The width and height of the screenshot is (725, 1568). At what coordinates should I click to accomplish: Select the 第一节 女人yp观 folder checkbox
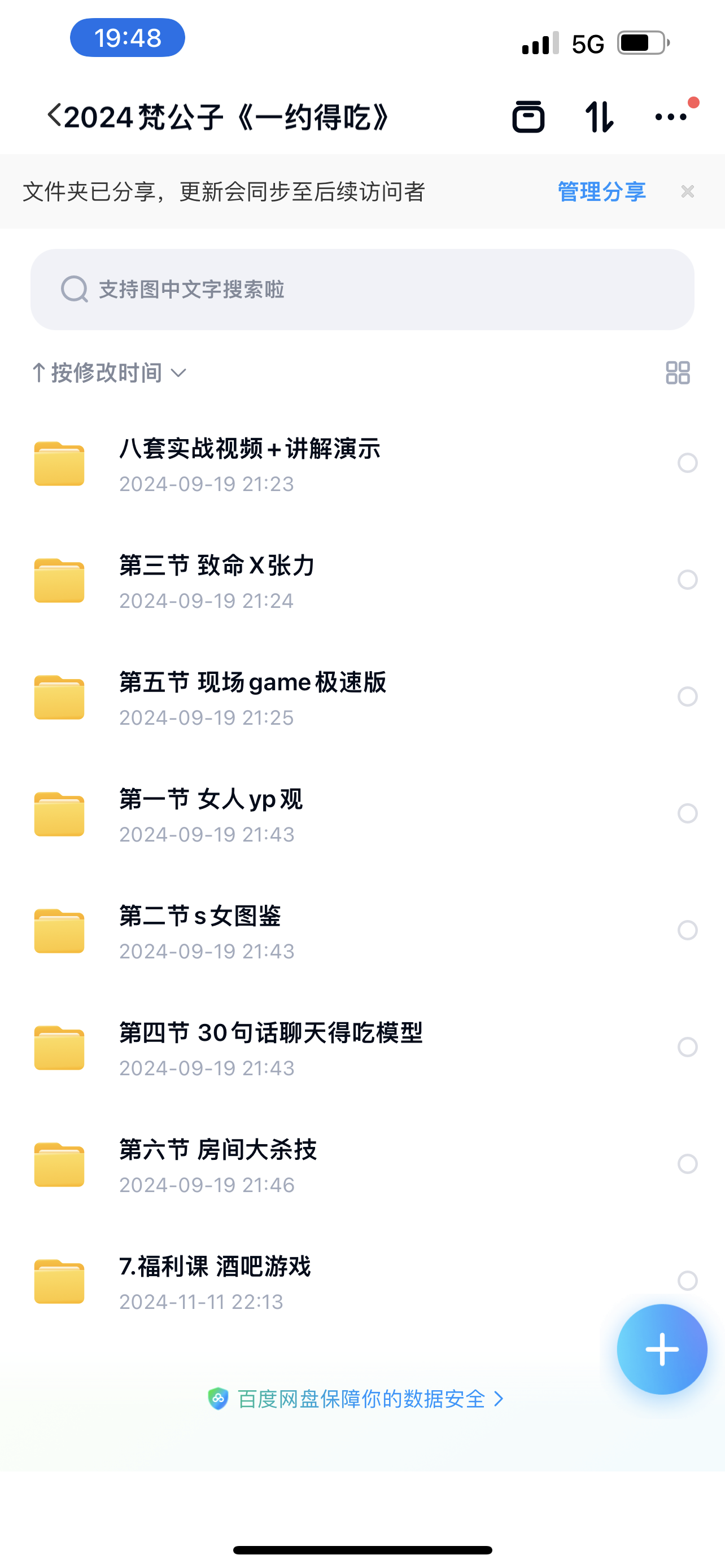tap(687, 813)
